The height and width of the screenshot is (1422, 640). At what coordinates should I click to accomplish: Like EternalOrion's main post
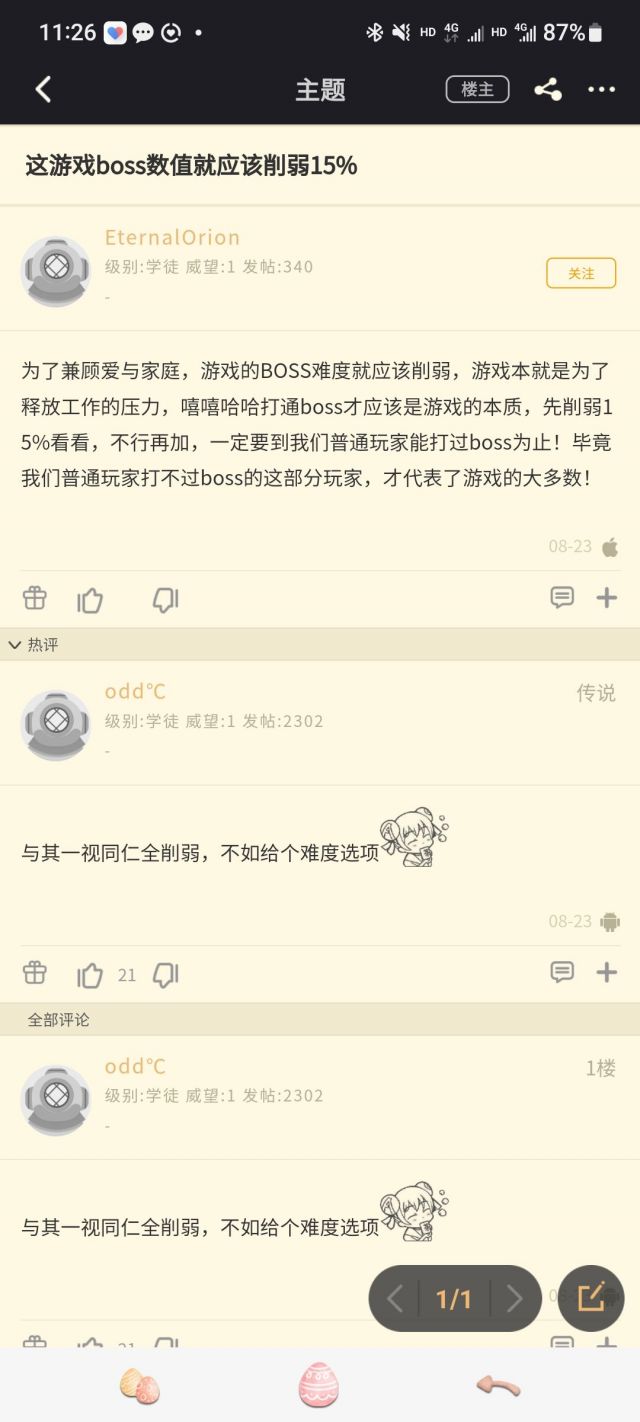(x=90, y=600)
